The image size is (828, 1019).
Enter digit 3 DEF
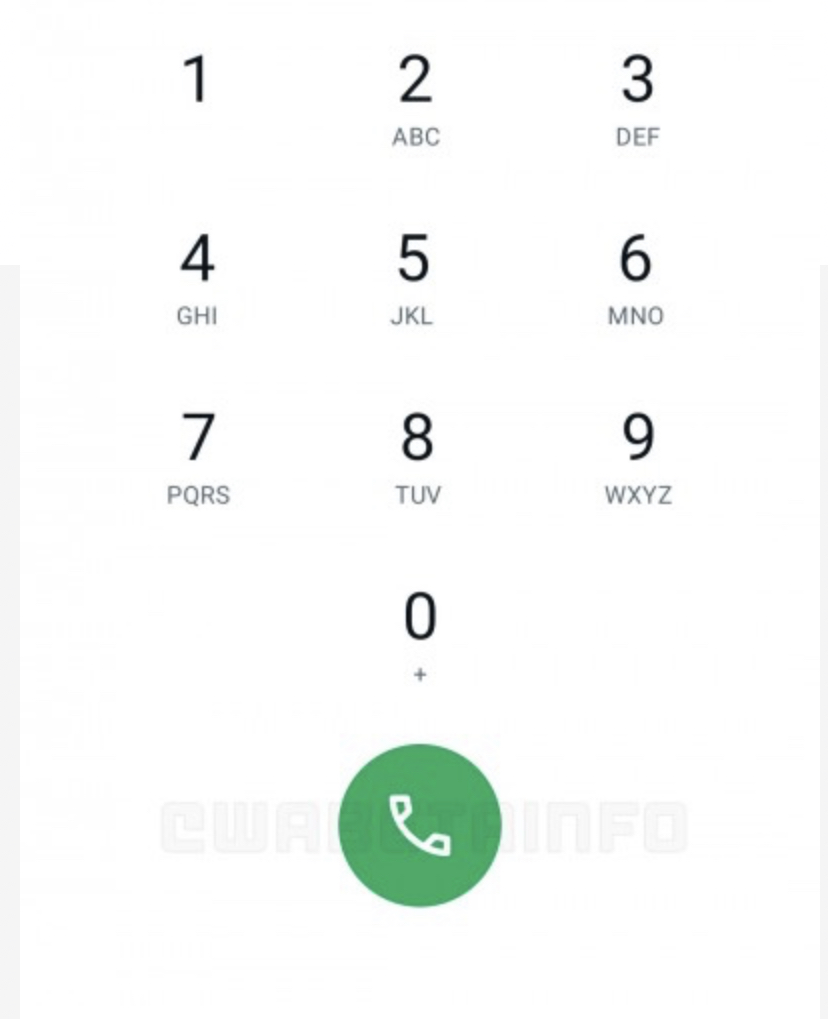(637, 98)
